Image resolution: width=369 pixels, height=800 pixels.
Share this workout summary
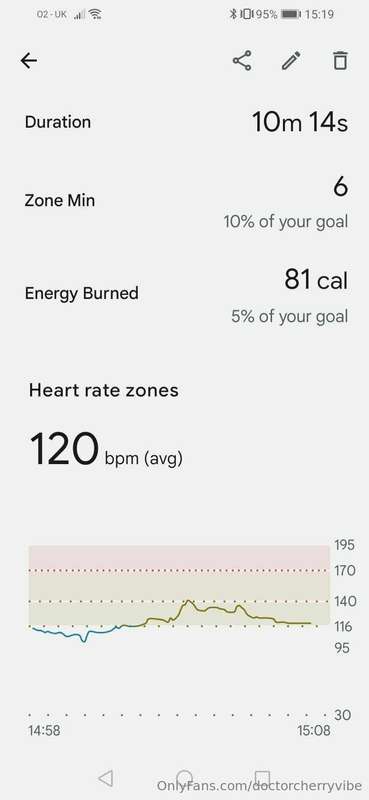click(x=242, y=61)
